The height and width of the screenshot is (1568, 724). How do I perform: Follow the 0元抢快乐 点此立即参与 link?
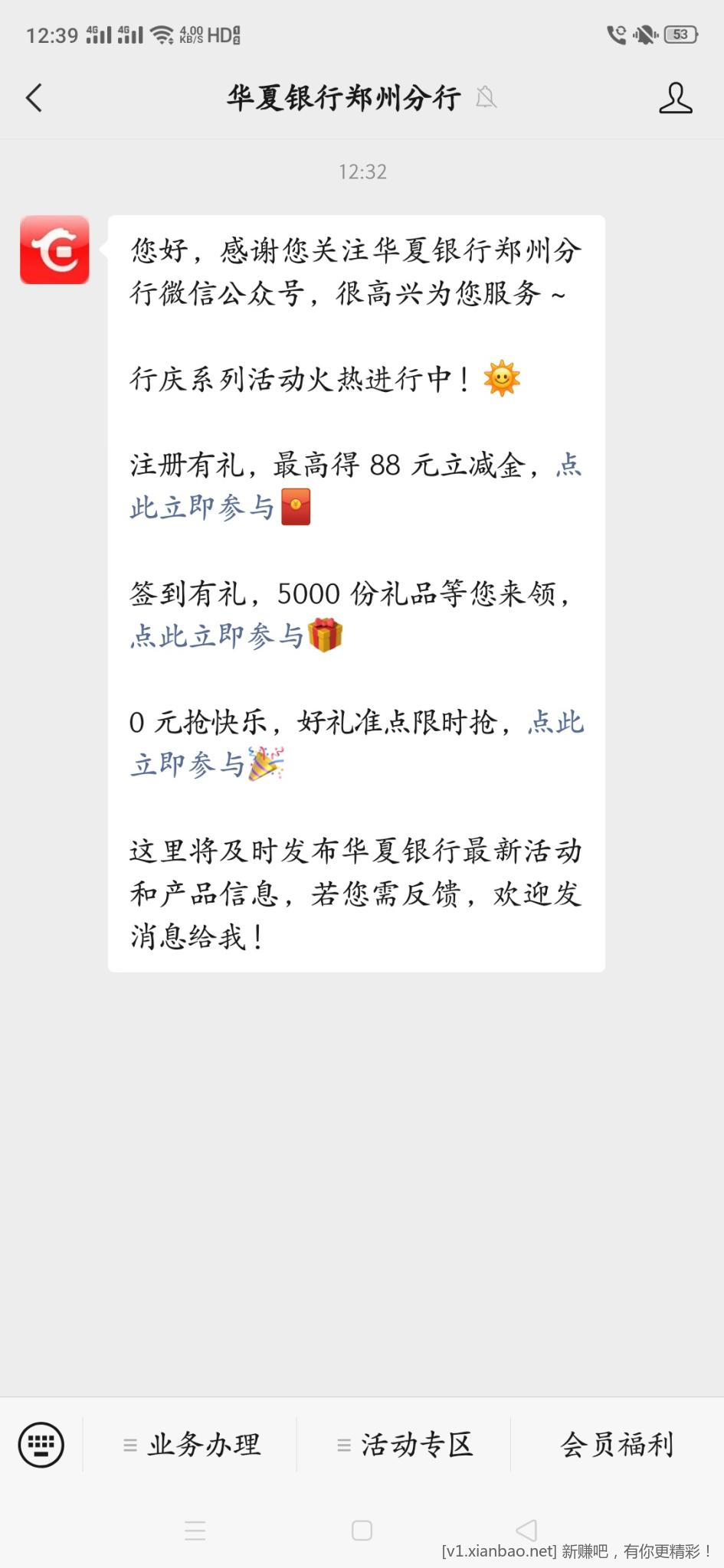coord(188,764)
